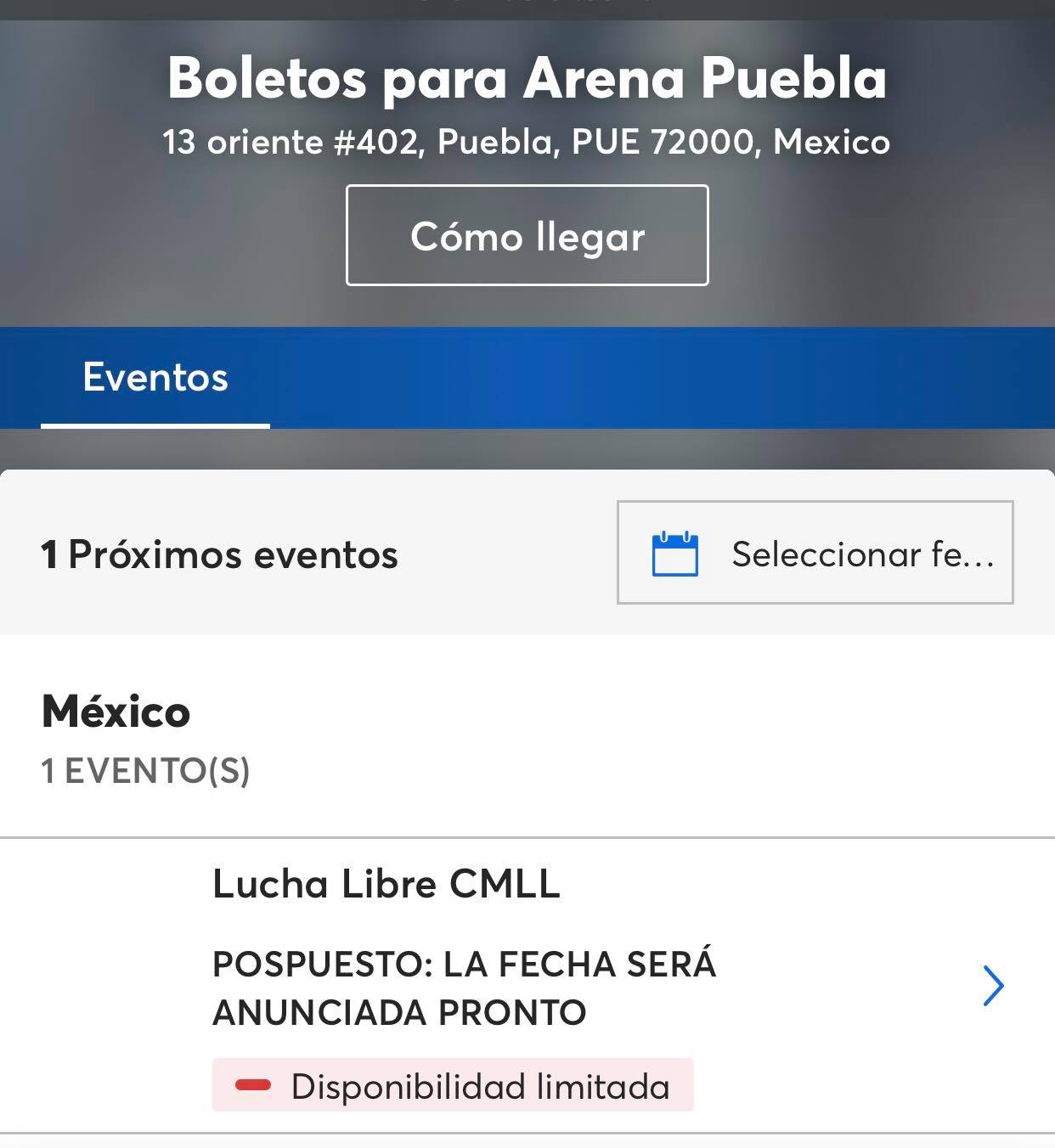Click the 'Cómo llegar' button
This screenshot has height=1148, width=1055.
(527, 235)
